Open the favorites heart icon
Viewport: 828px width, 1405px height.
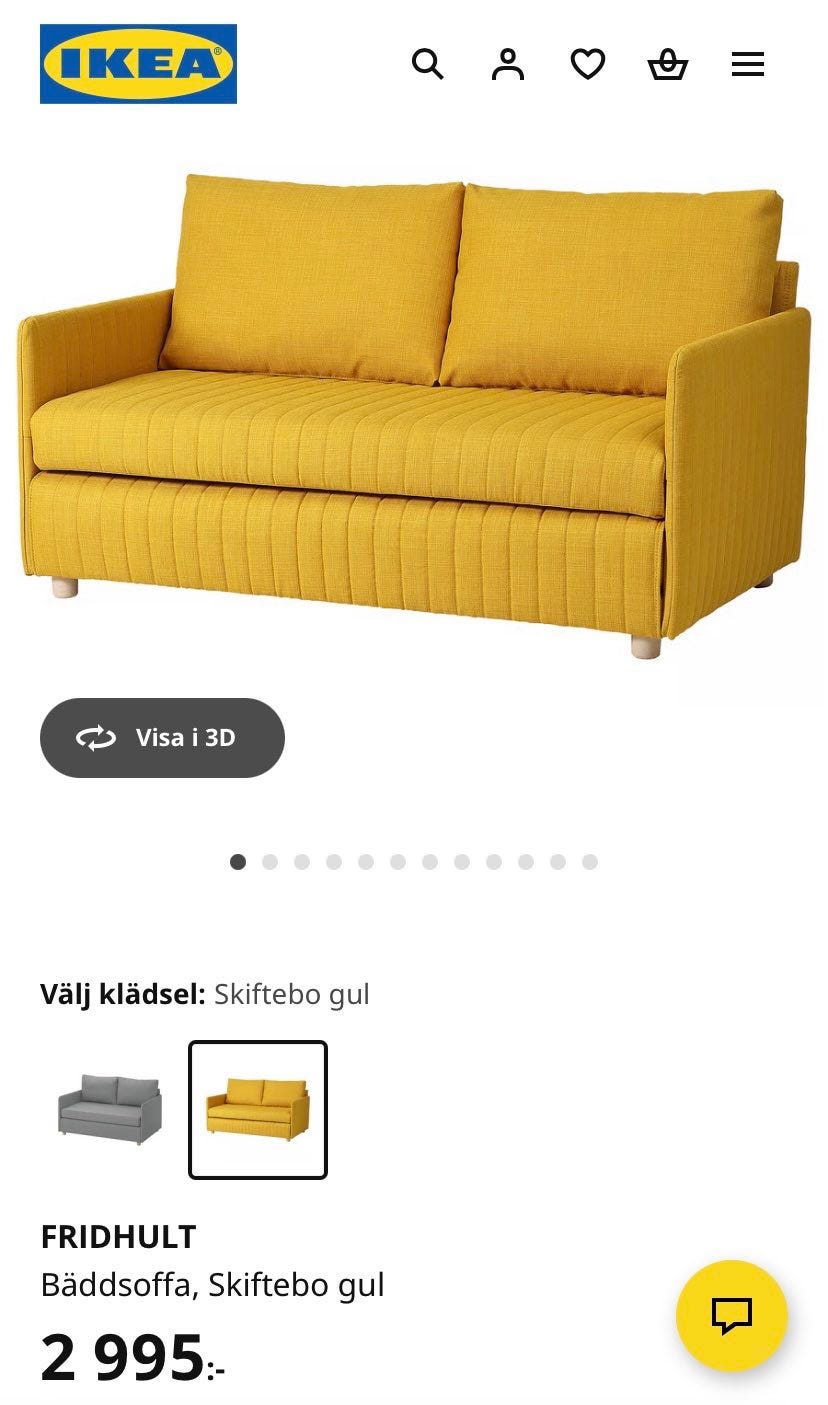(589, 64)
